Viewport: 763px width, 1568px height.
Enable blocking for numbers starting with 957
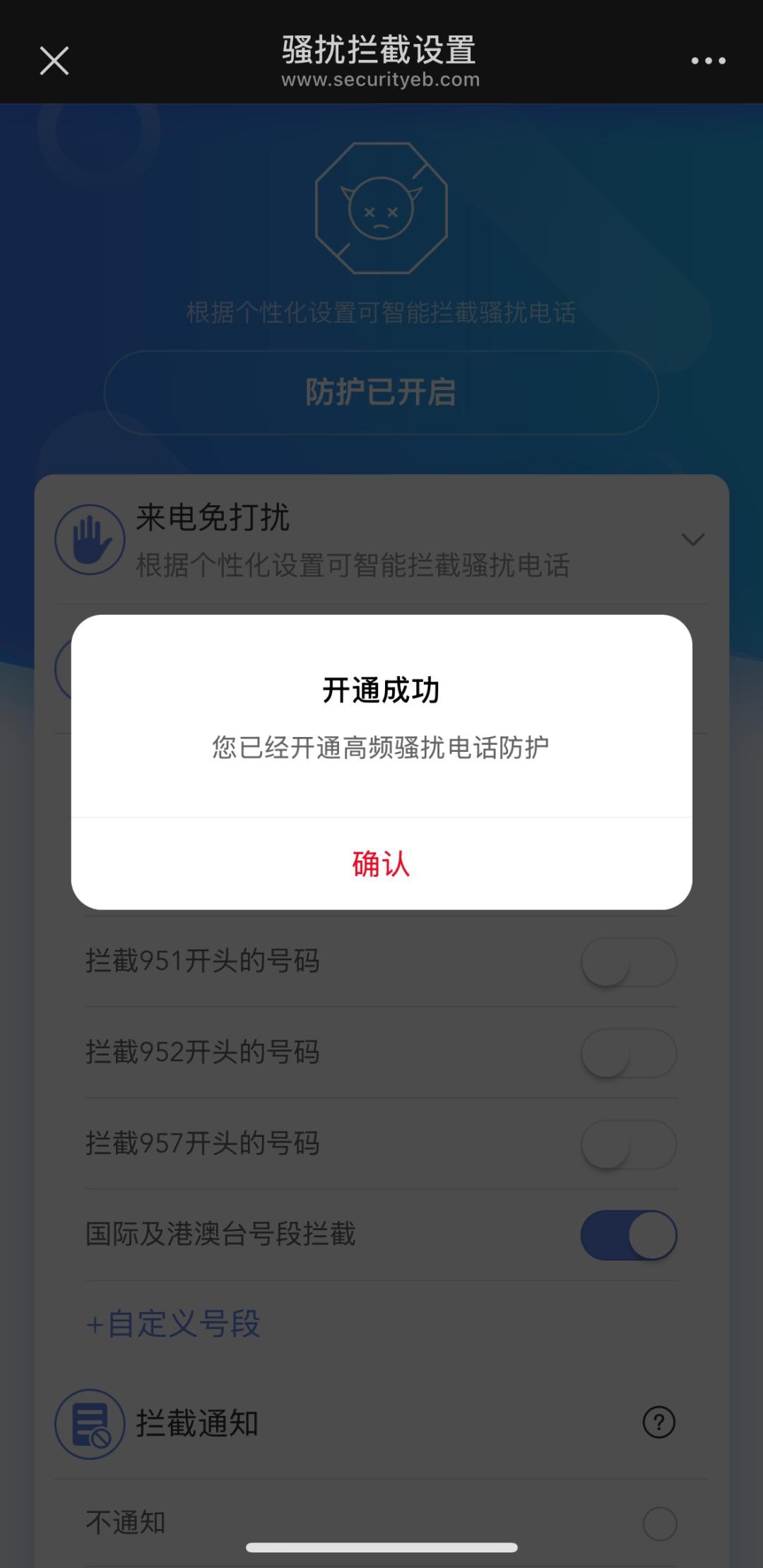tap(627, 1143)
